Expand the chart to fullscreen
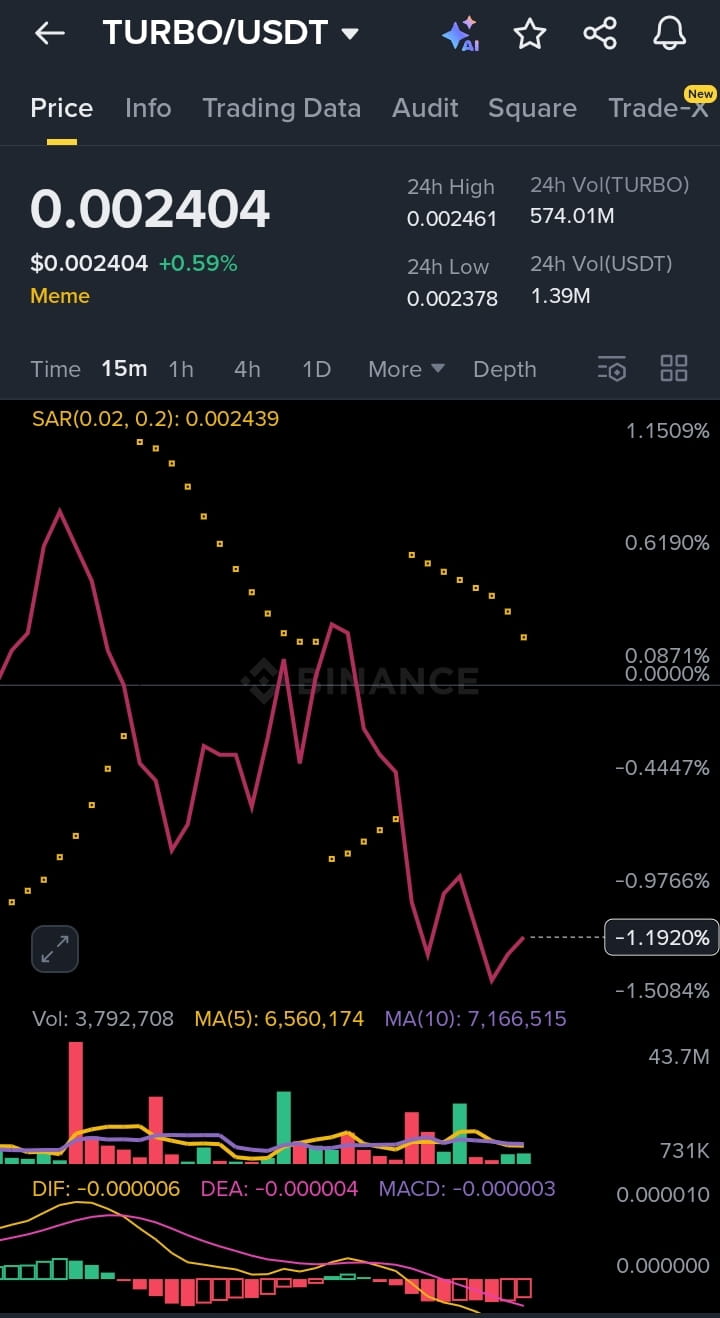The image size is (720, 1318). [55, 949]
